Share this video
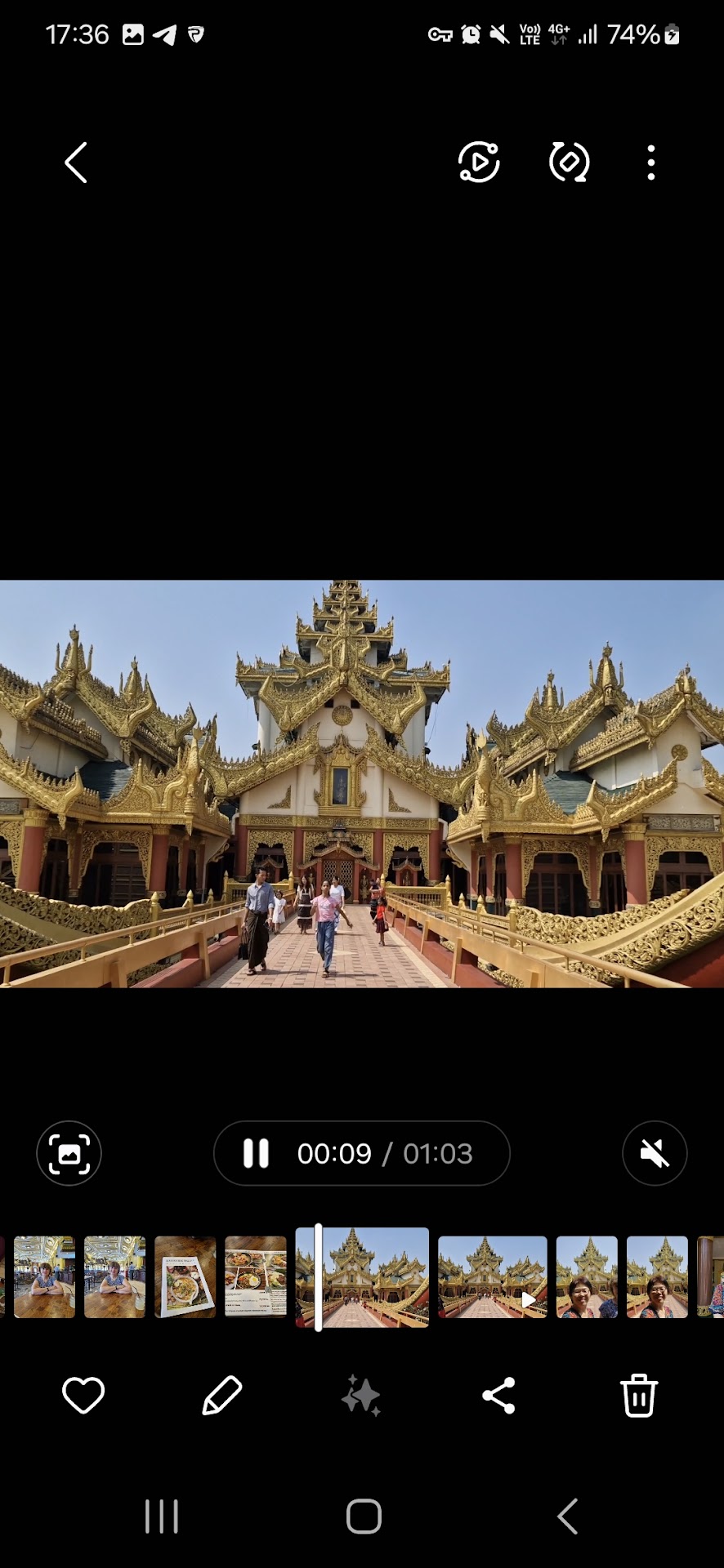This screenshot has width=724, height=1568. point(498,1395)
